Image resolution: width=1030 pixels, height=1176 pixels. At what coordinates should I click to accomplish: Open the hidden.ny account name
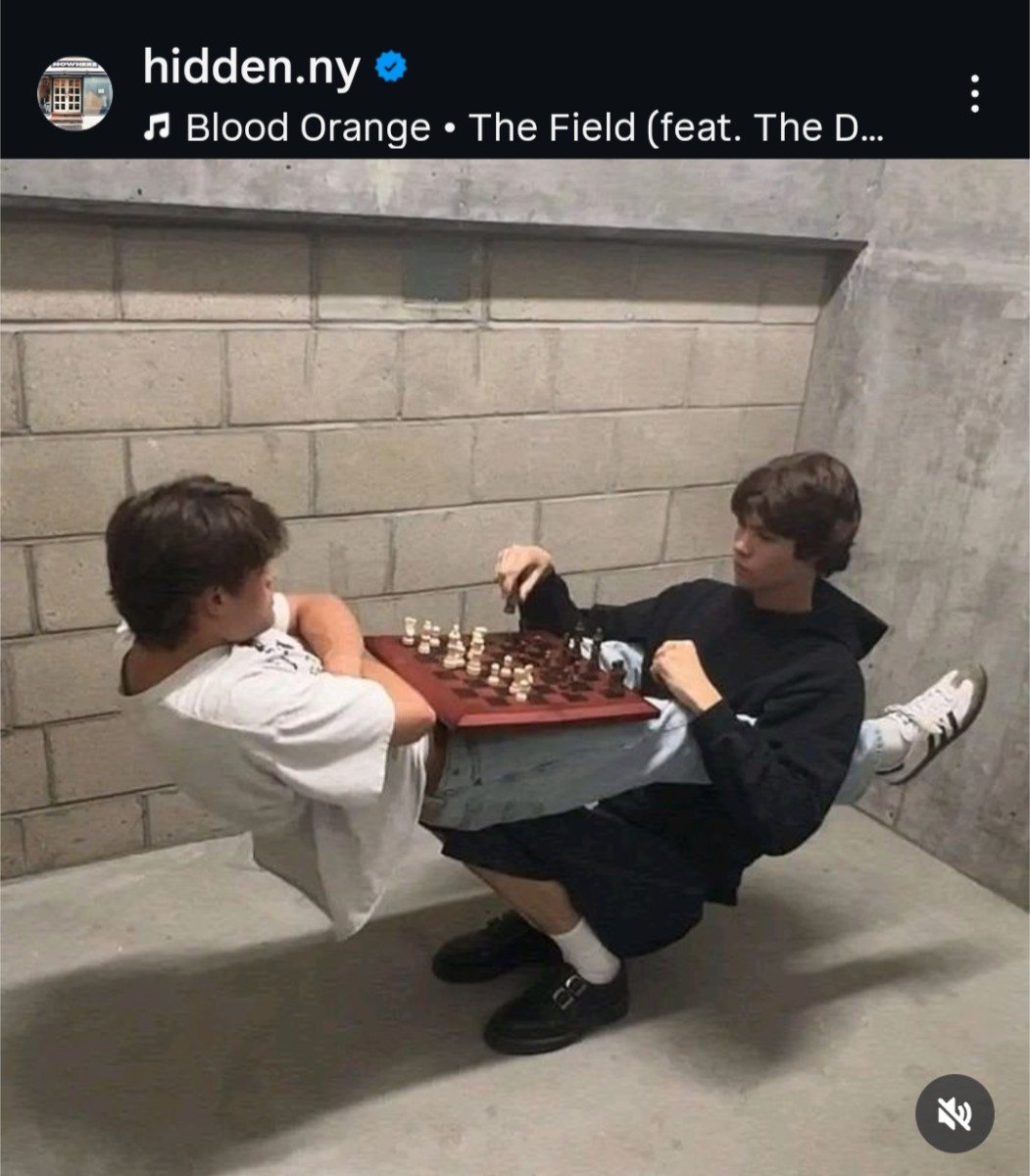click(x=252, y=68)
